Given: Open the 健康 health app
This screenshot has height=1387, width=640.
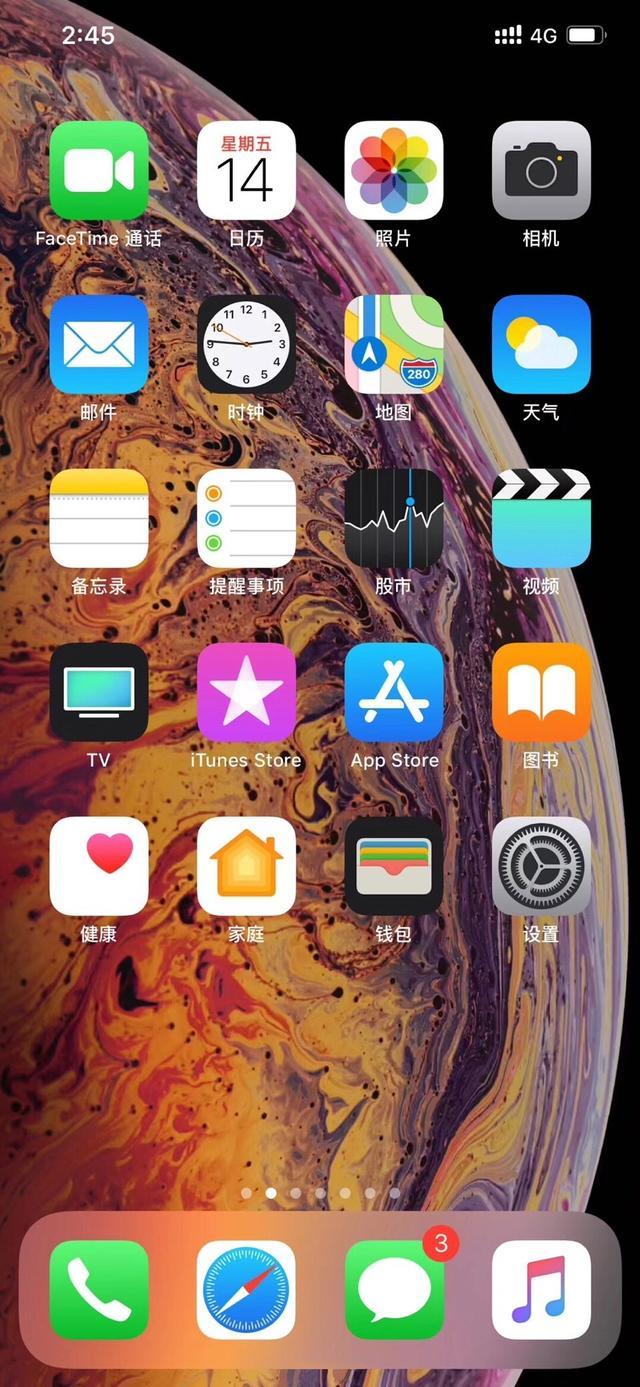Looking at the screenshot, I should pyautogui.click(x=98, y=866).
